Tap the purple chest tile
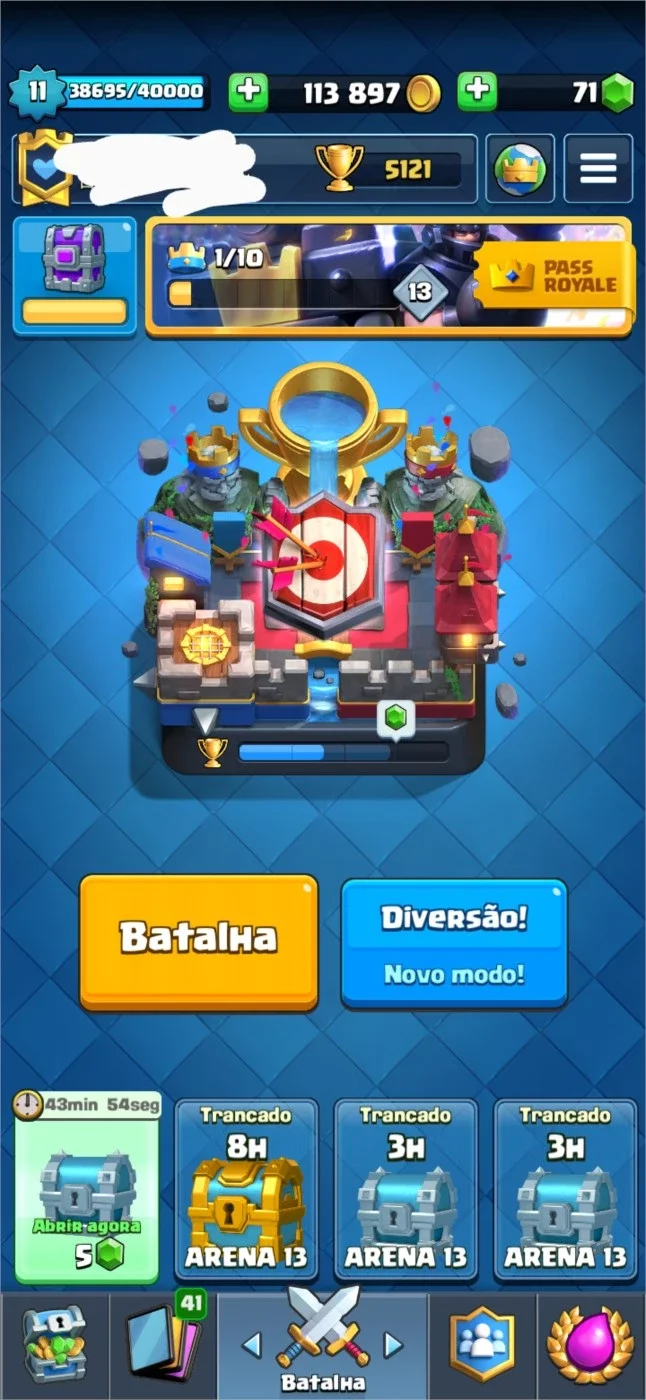Image resolution: width=646 pixels, height=1400 pixels. pyautogui.click(x=75, y=274)
